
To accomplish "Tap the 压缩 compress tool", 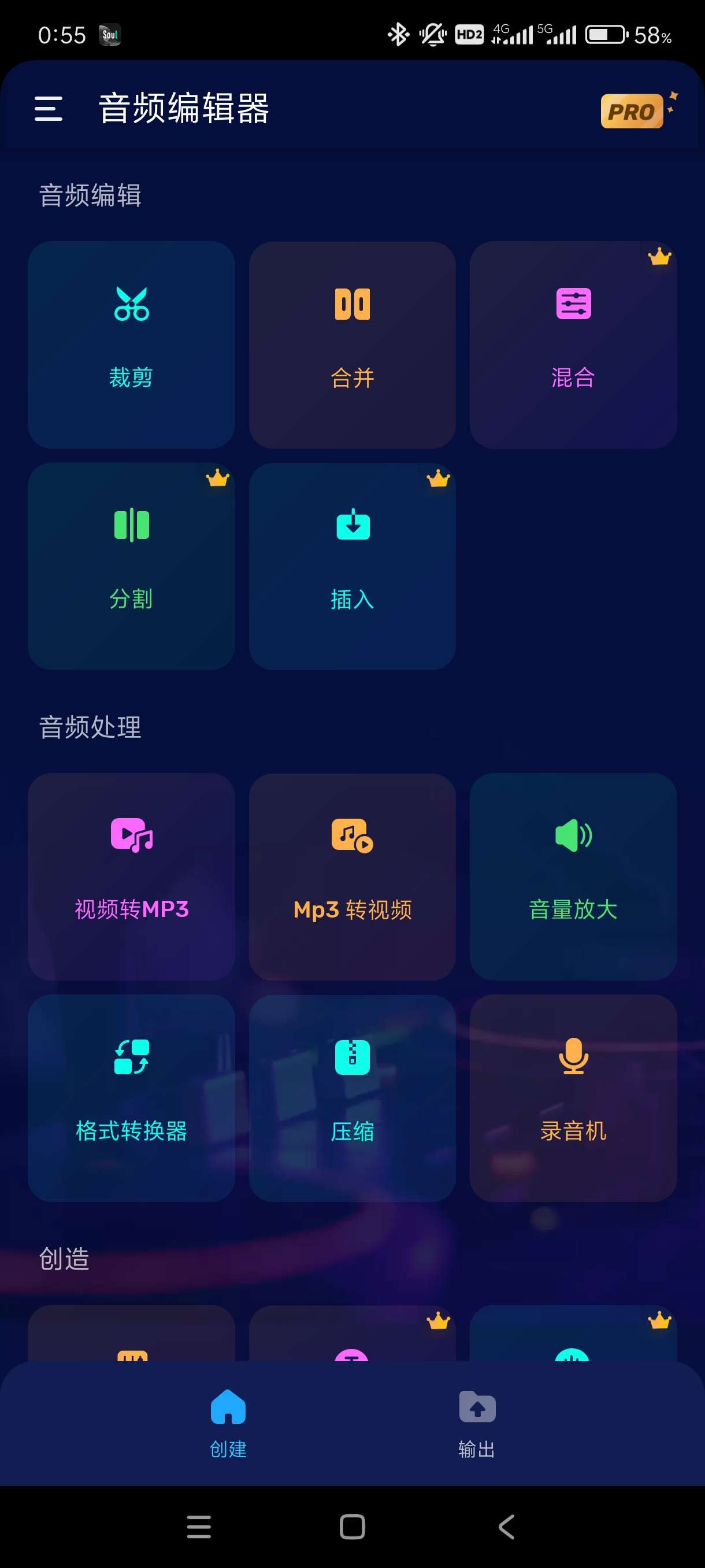I will [352, 1098].
